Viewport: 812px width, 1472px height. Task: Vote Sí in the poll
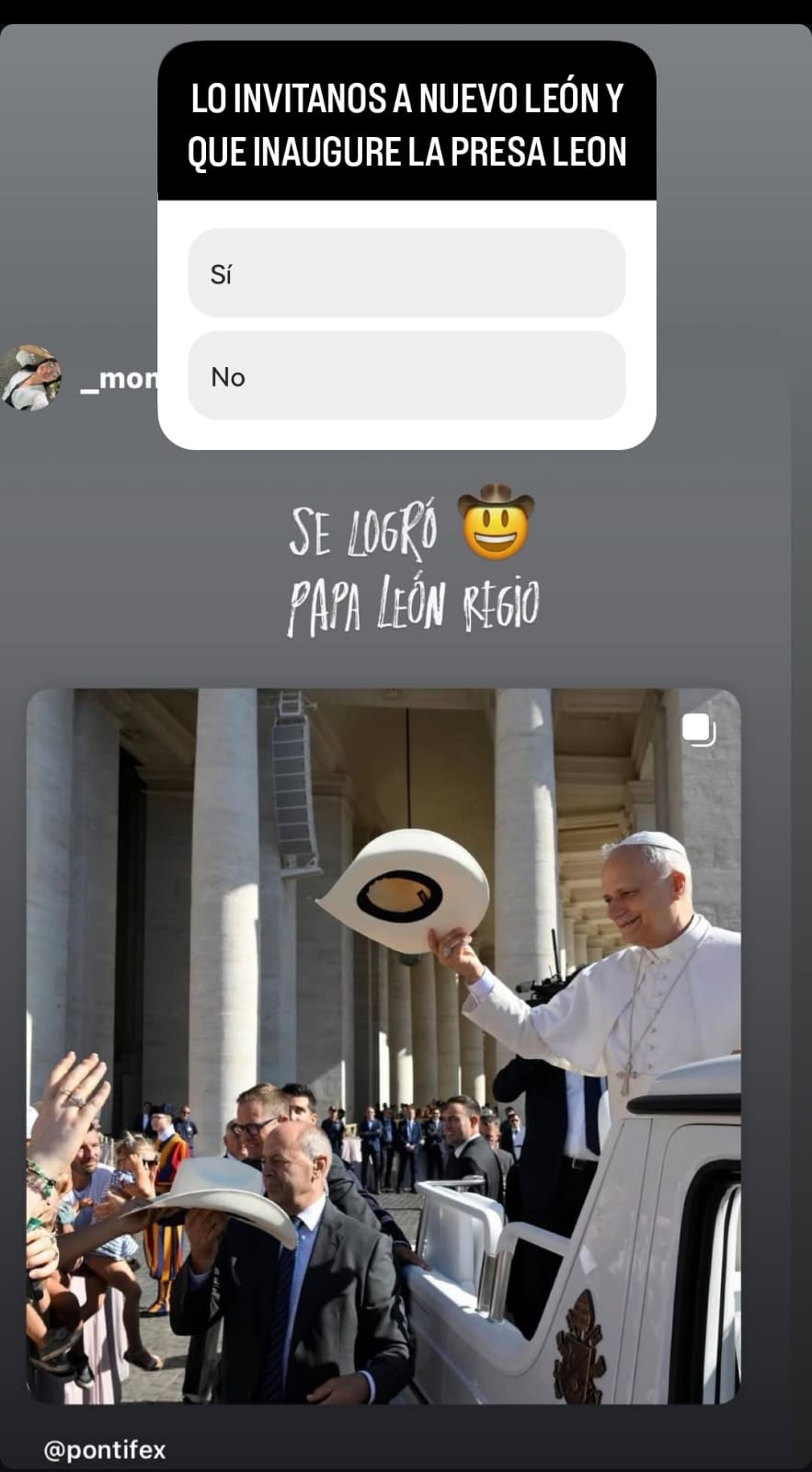[x=406, y=273]
